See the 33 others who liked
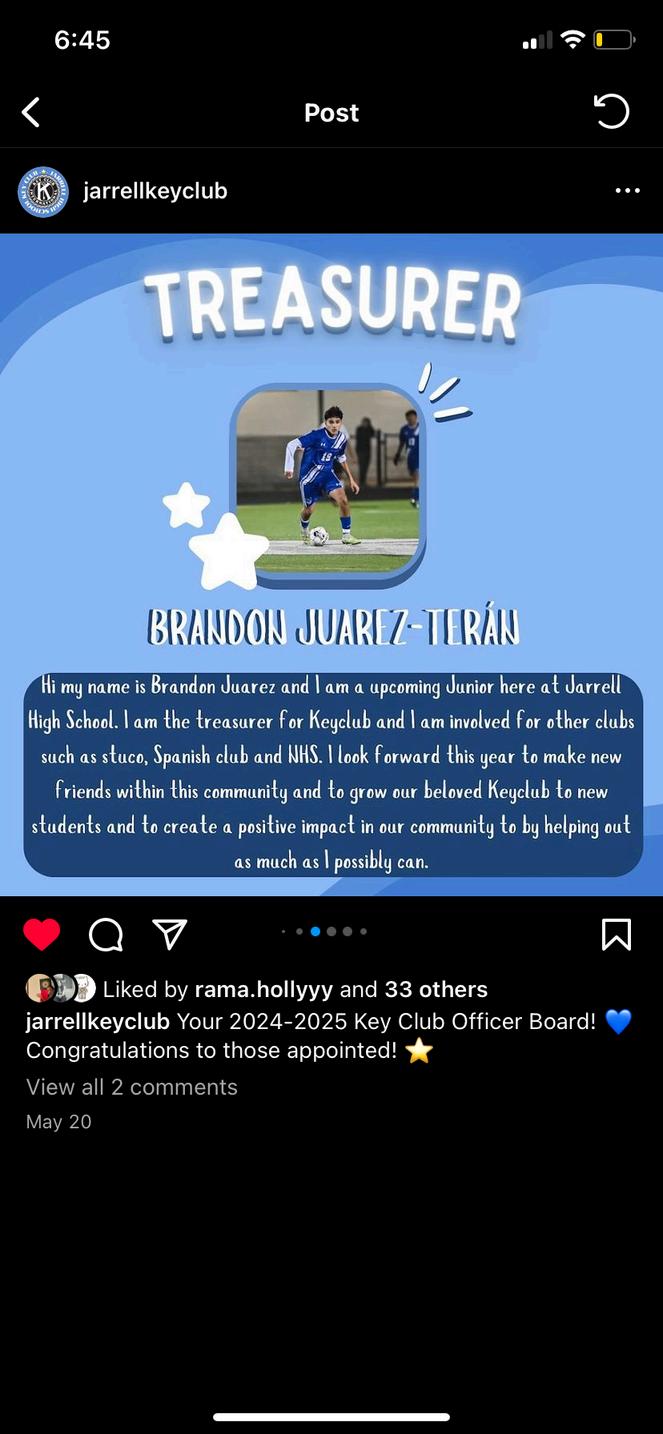The image size is (663, 1434). click(x=436, y=990)
